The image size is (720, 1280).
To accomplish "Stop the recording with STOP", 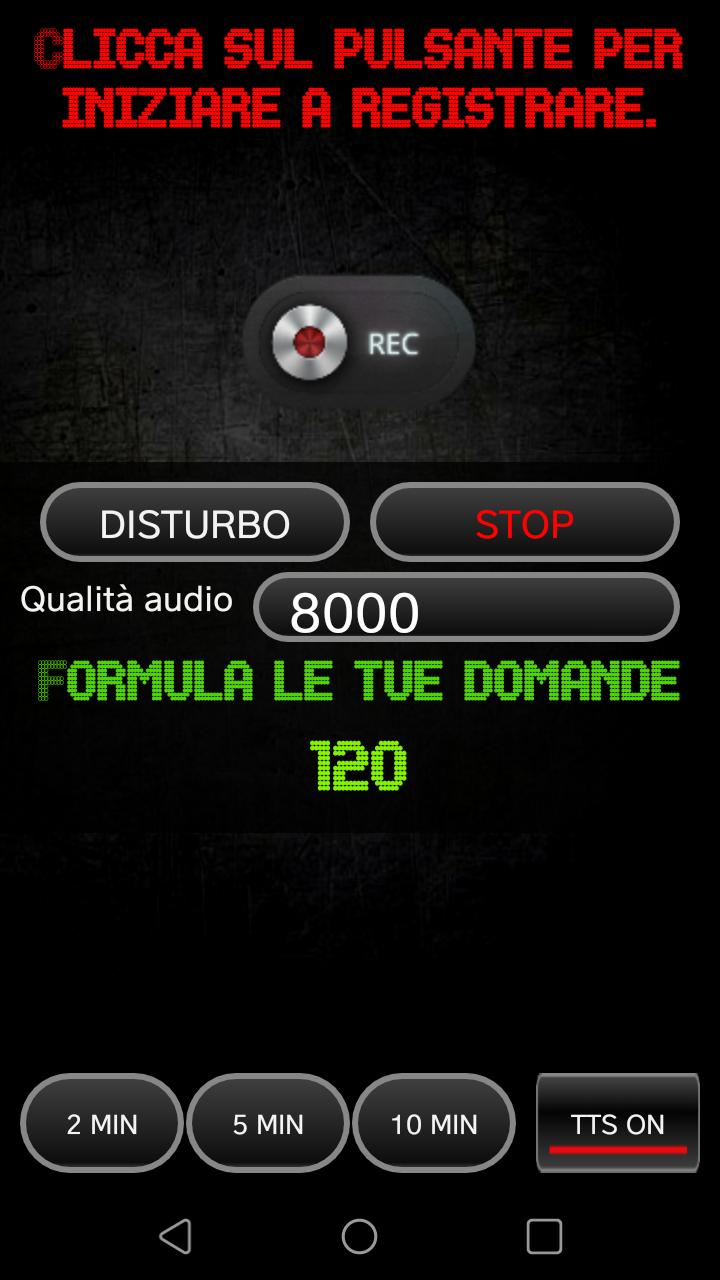I will 524,523.
